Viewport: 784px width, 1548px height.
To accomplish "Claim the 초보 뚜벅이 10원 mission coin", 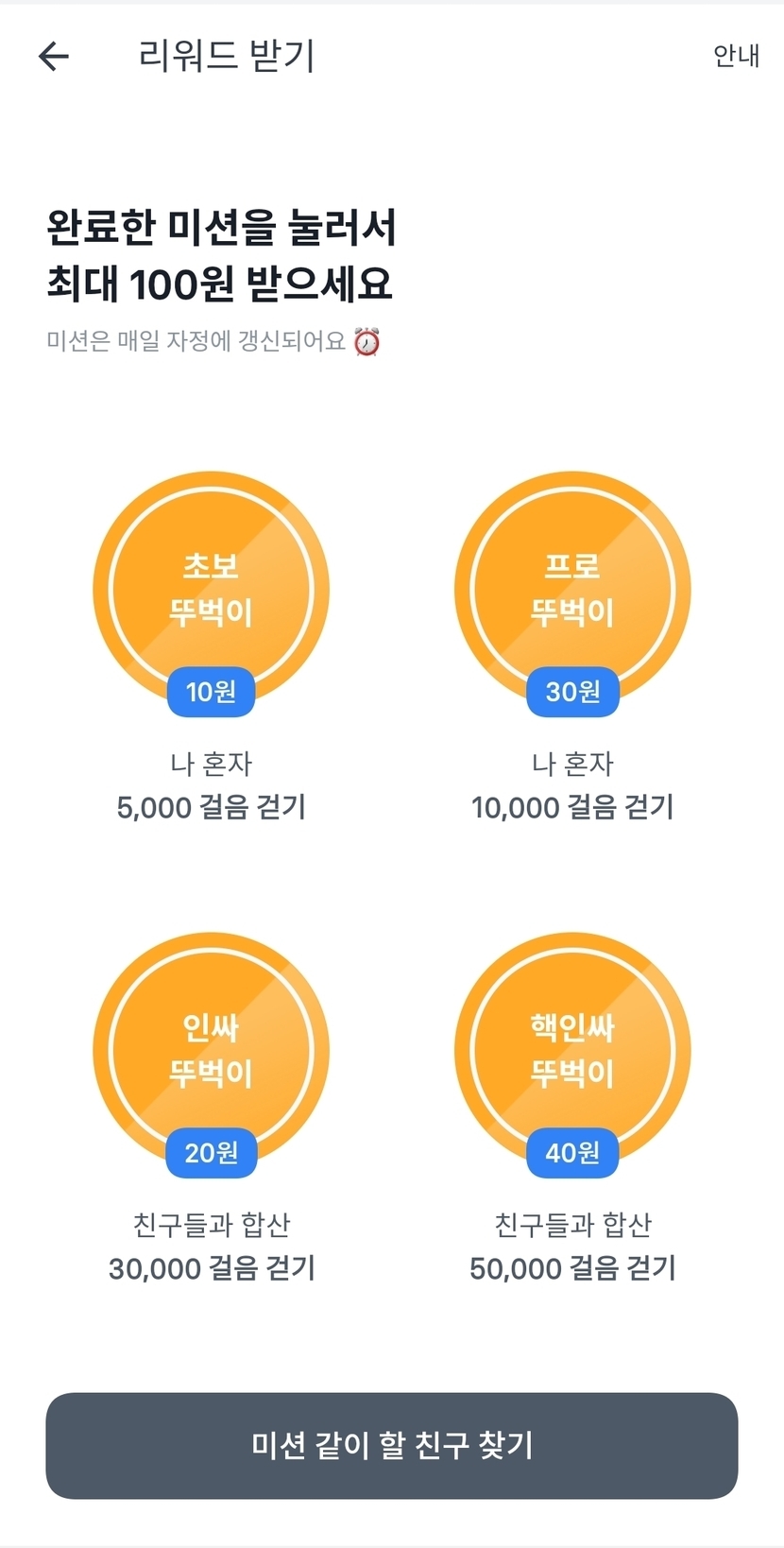I will coord(211,590).
